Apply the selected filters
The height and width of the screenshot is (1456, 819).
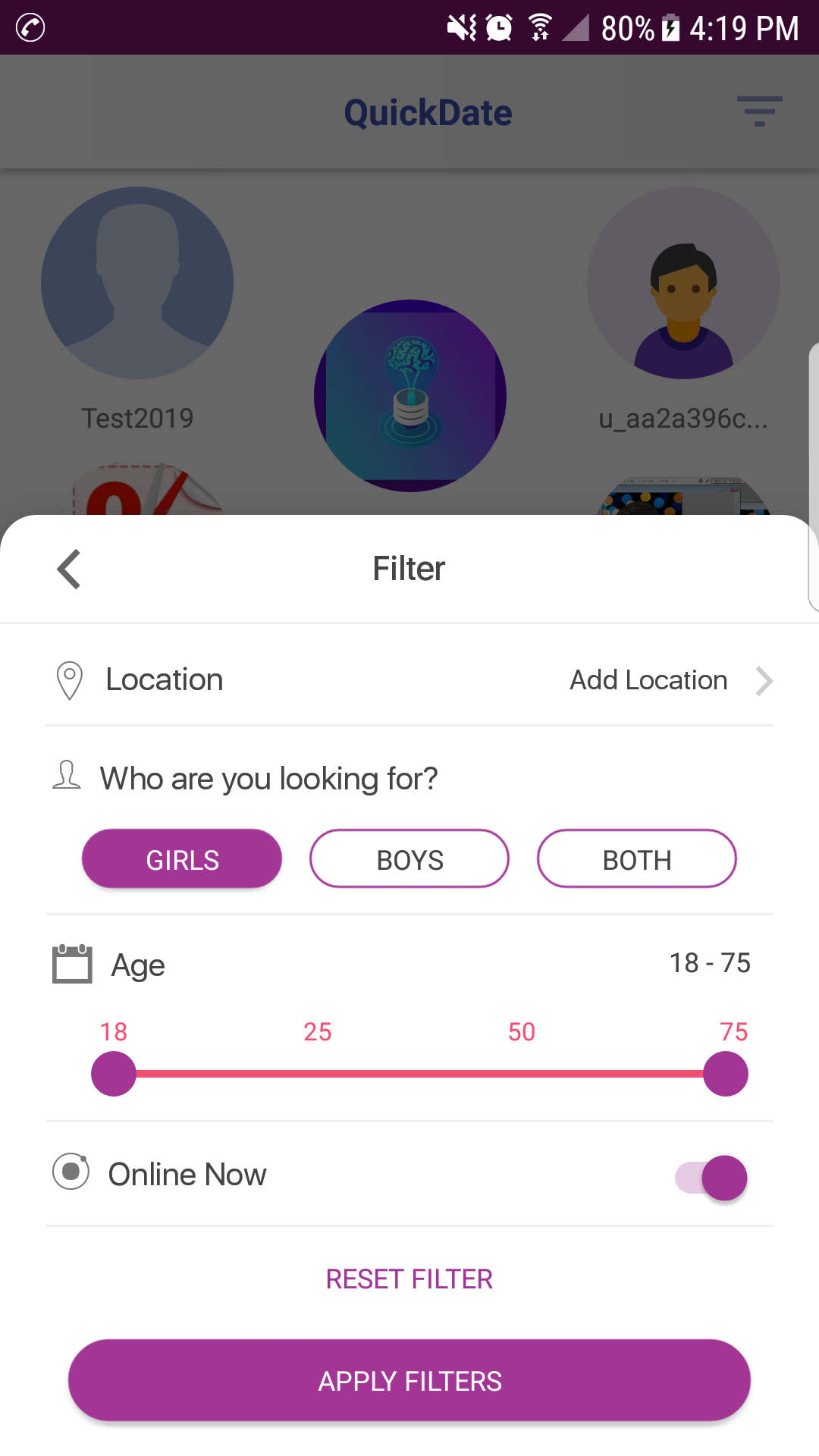point(409,1381)
